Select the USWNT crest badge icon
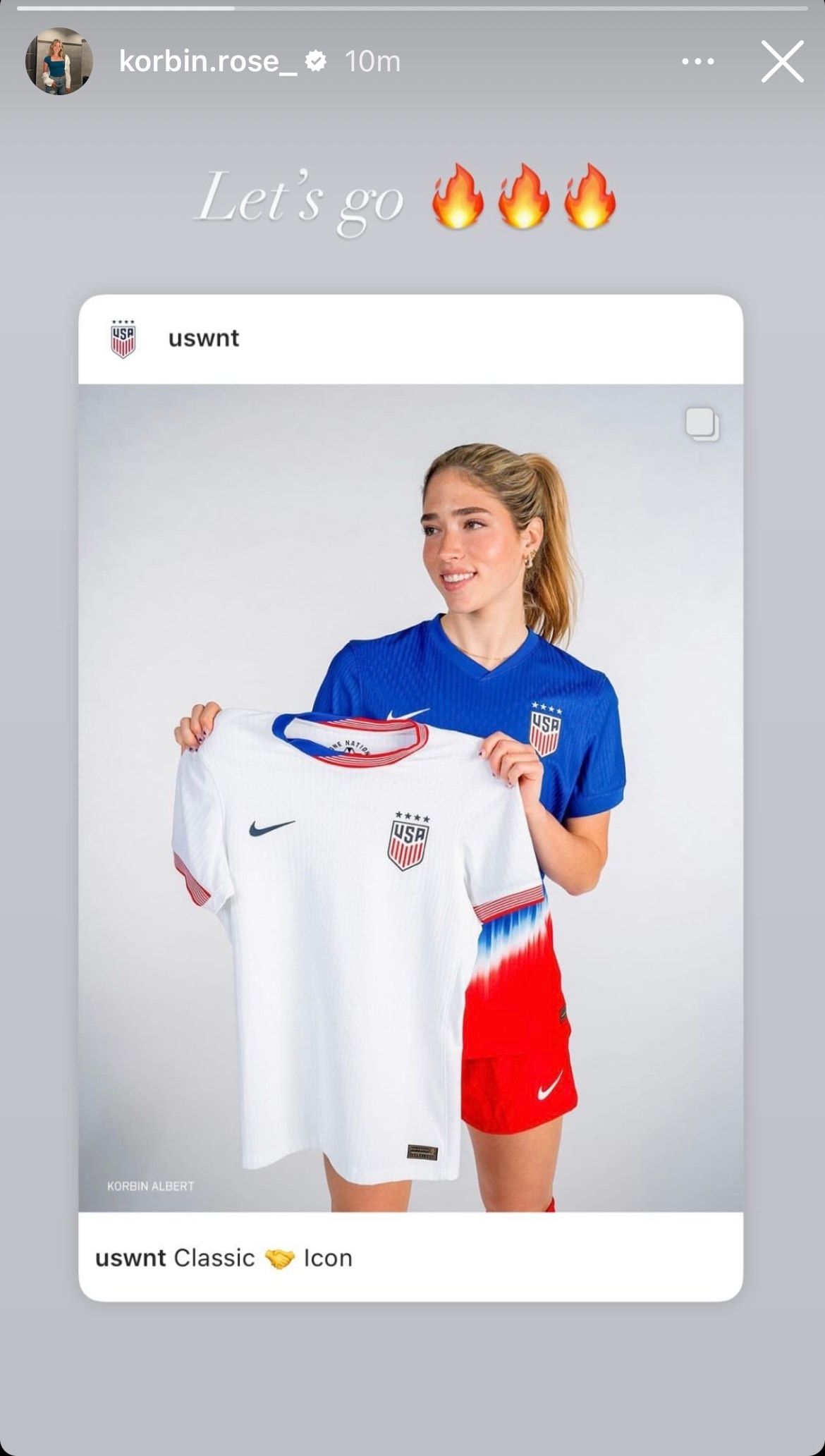 121,336
